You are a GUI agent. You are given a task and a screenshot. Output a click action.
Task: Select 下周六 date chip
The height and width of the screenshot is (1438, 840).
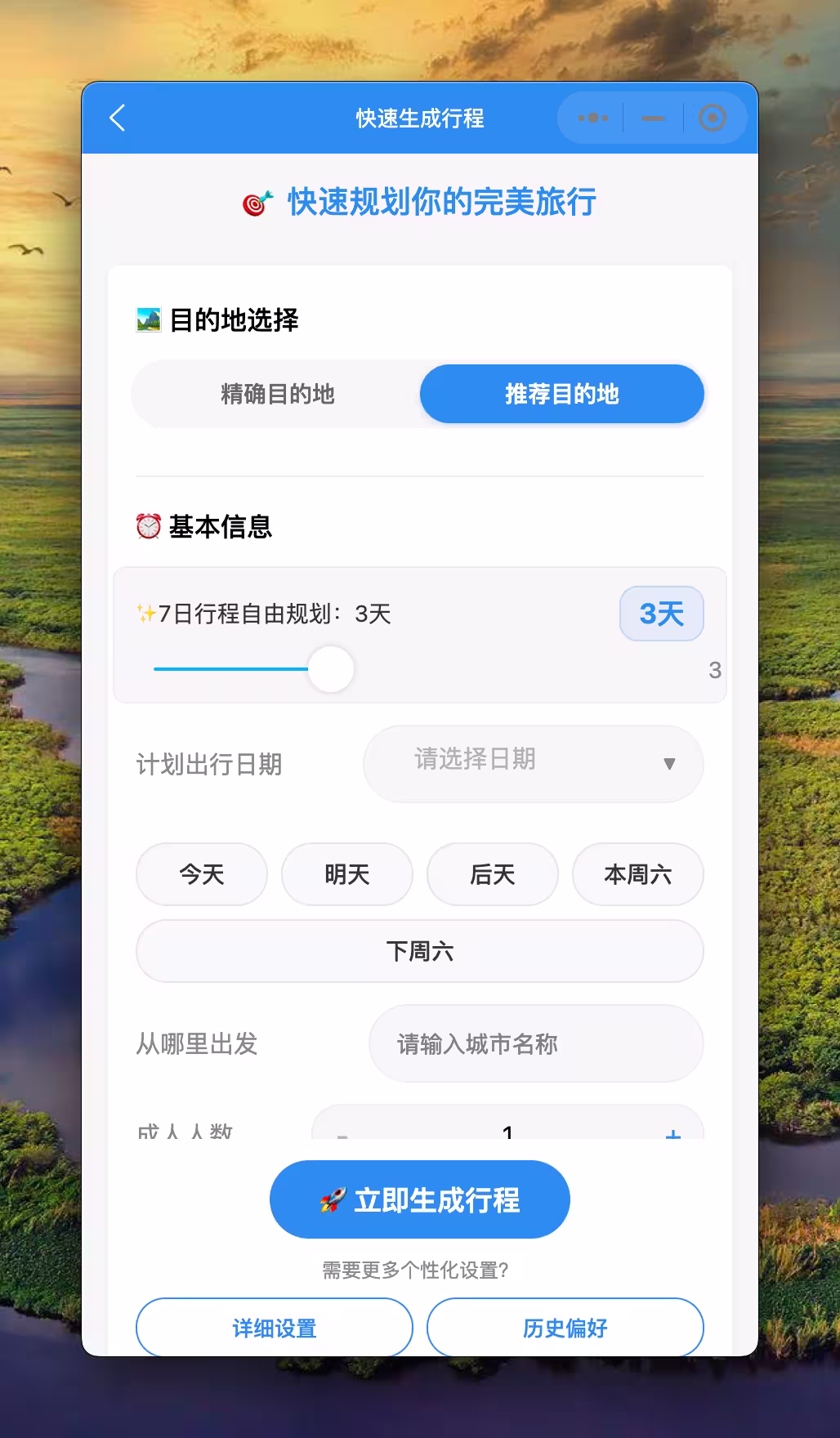tap(419, 951)
